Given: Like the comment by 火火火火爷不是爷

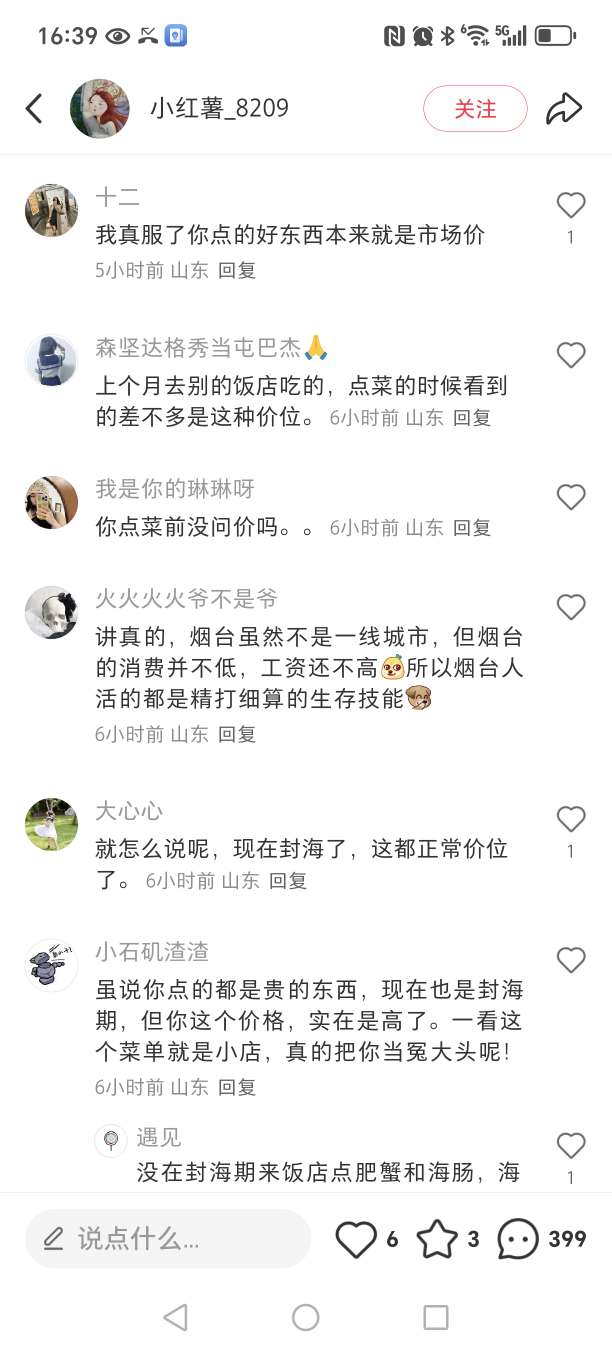Looking at the screenshot, I should (x=571, y=607).
